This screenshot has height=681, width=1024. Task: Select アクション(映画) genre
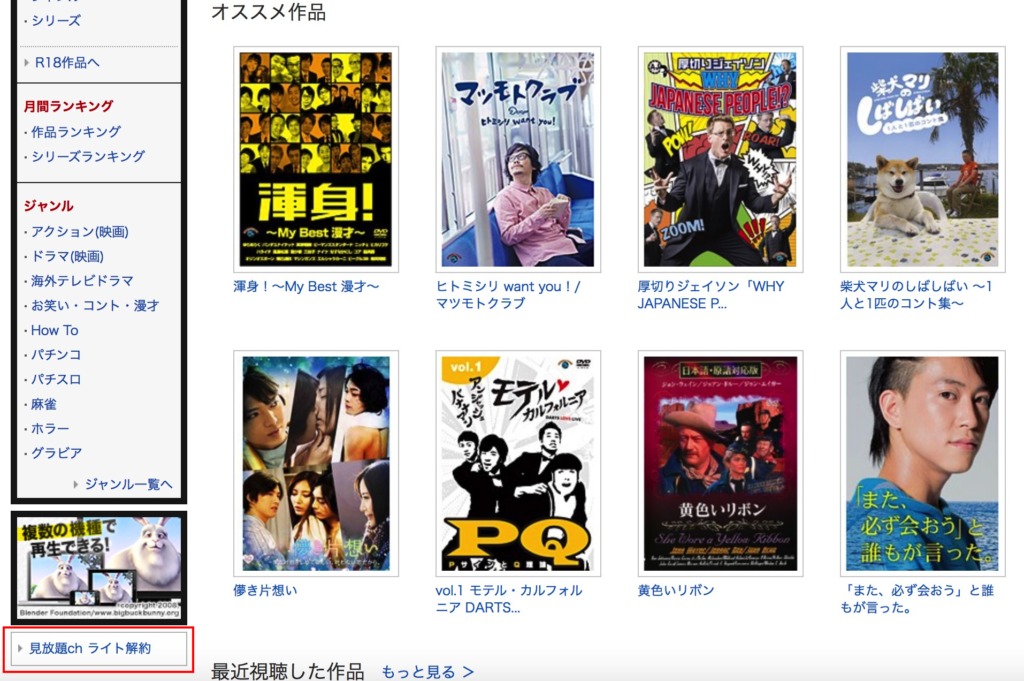pos(80,232)
